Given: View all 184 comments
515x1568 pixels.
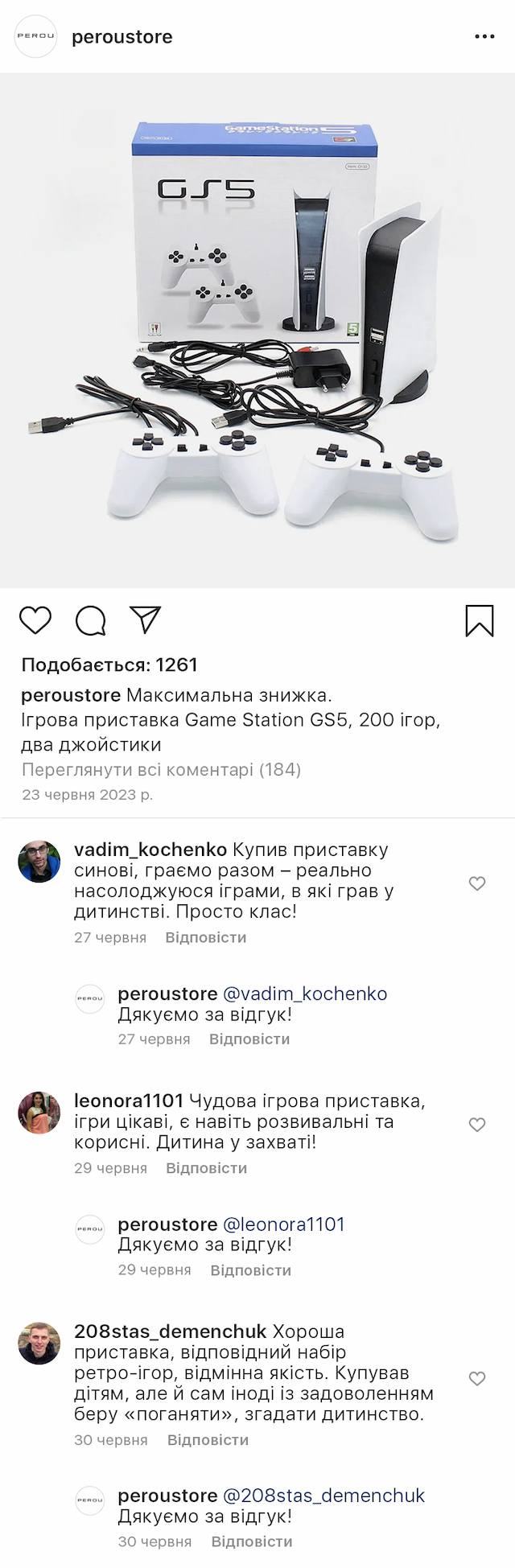Looking at the screenshot, I should click(x=161, y=769).
